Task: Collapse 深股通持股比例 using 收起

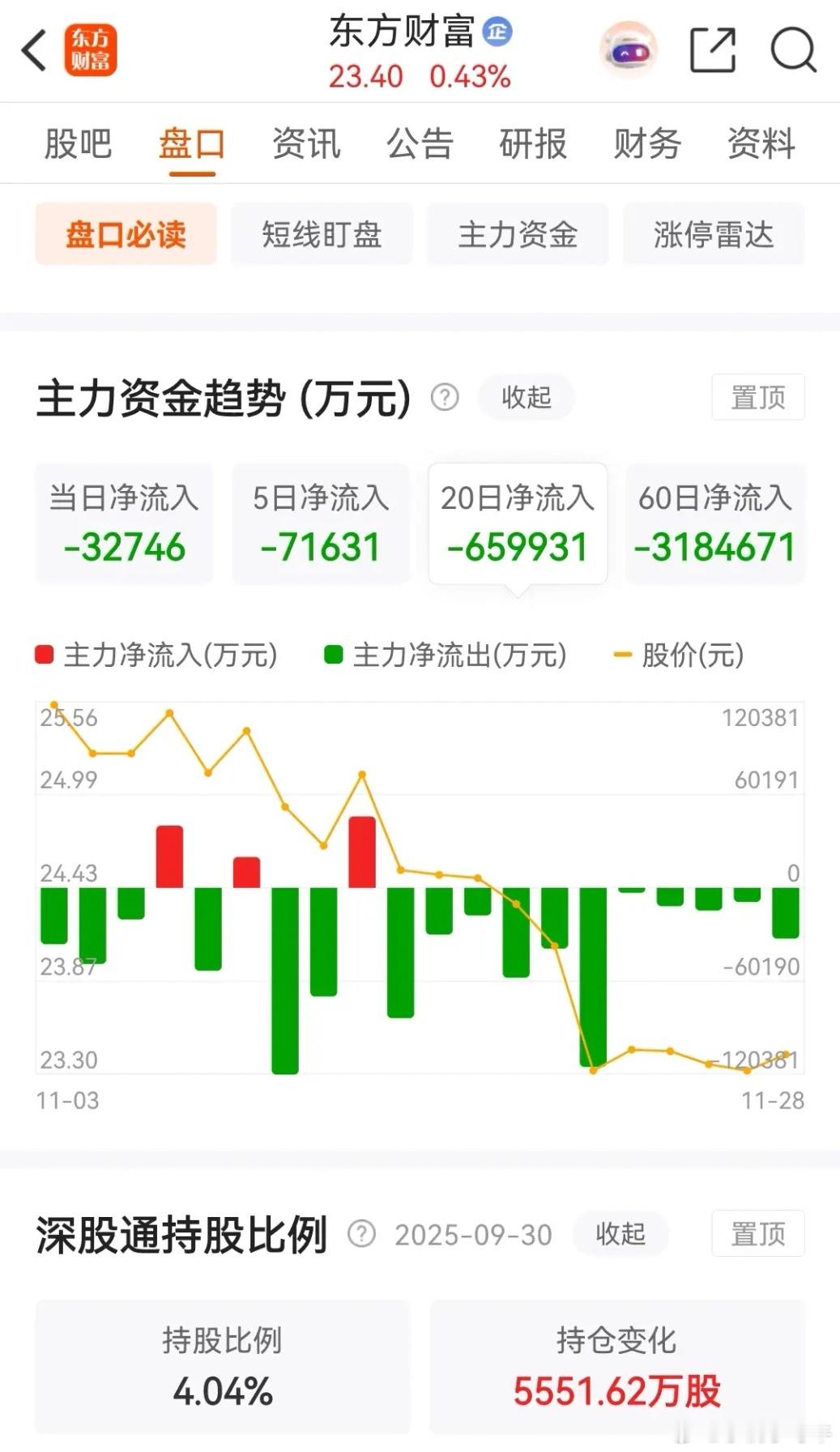Action: (x=620, y=1234)
